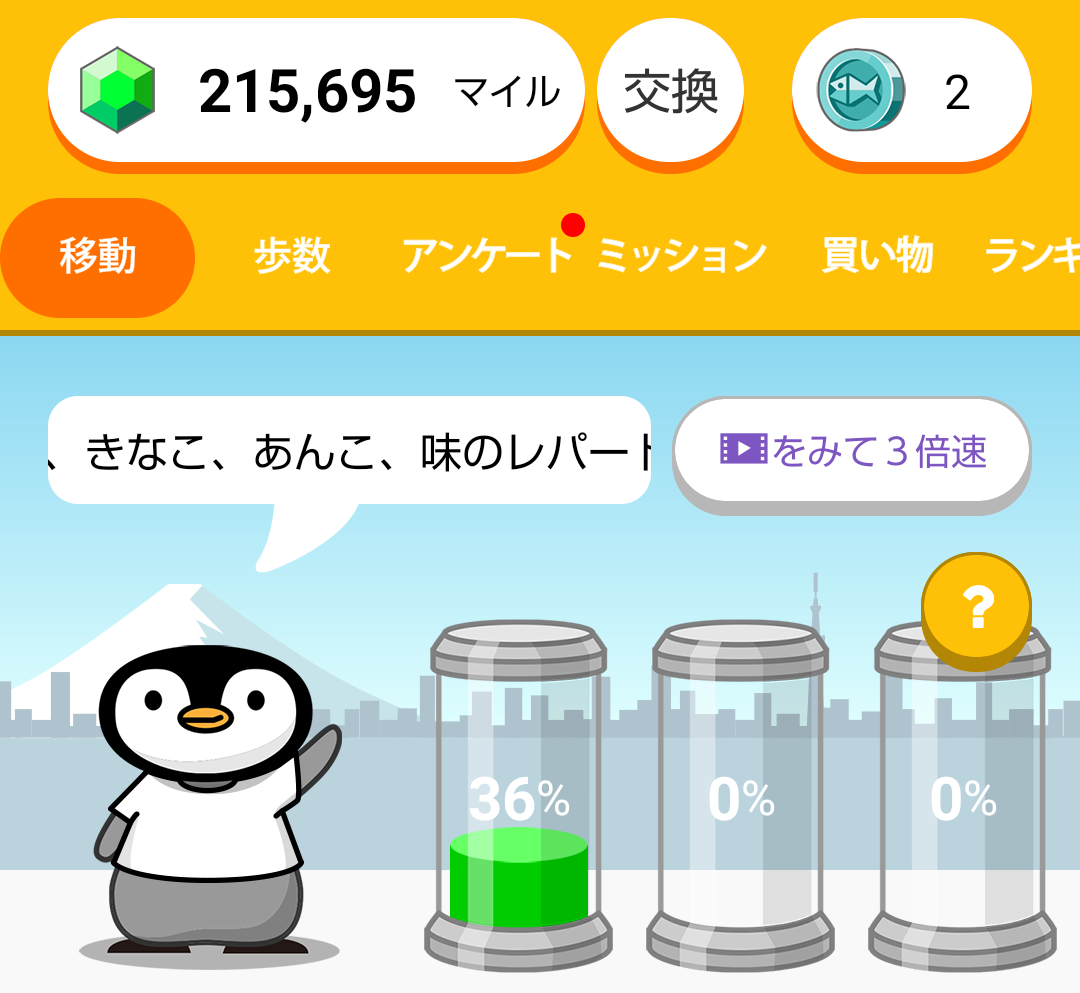This screenshot has width=1080, height=993.
Task: Open the 215,695 miles balance
Action: tap(316, 92)
